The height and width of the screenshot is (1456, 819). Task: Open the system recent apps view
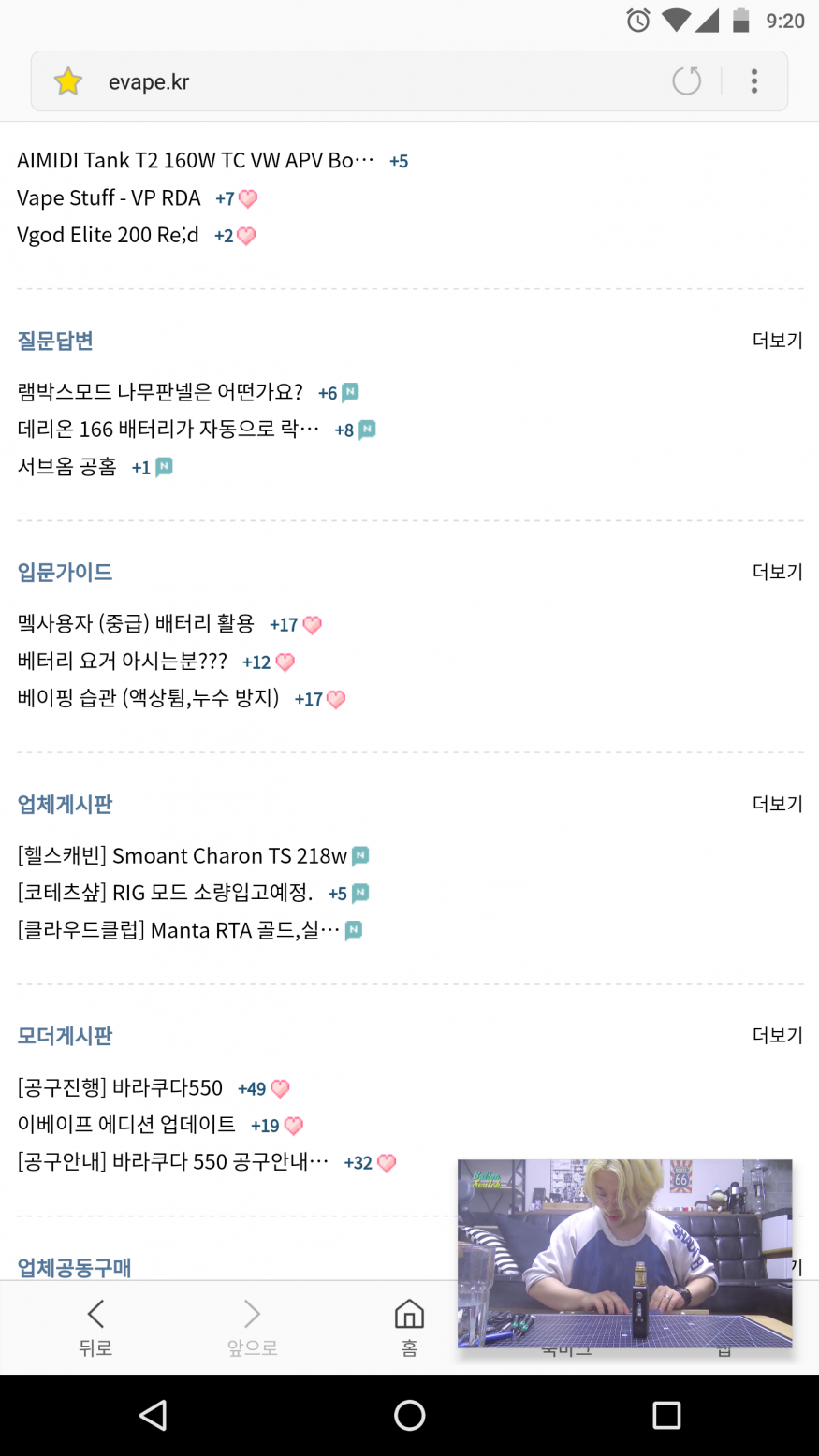pyautogui.click(x=665, y=1415)
